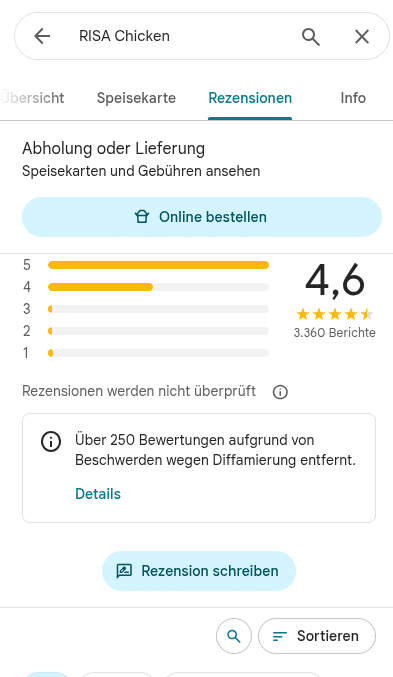Viewport: 393px width, 677px height.
Task: Switch to the Speisekarte tab
Action: click(x=136, y=98)
